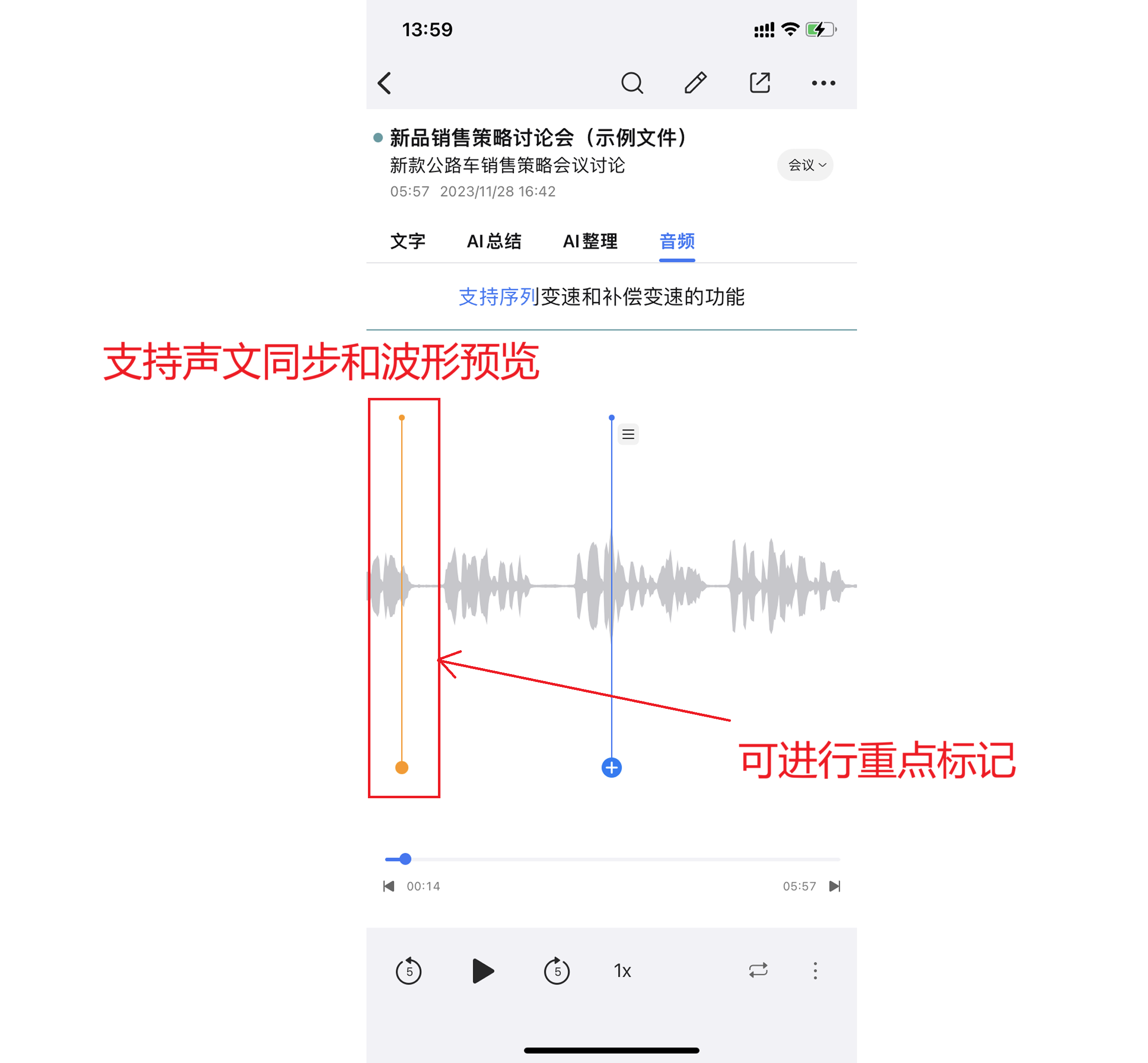This screenshot has width=1148, height=1063.
Task: Share or export the recording
Action: click(759, 83)
